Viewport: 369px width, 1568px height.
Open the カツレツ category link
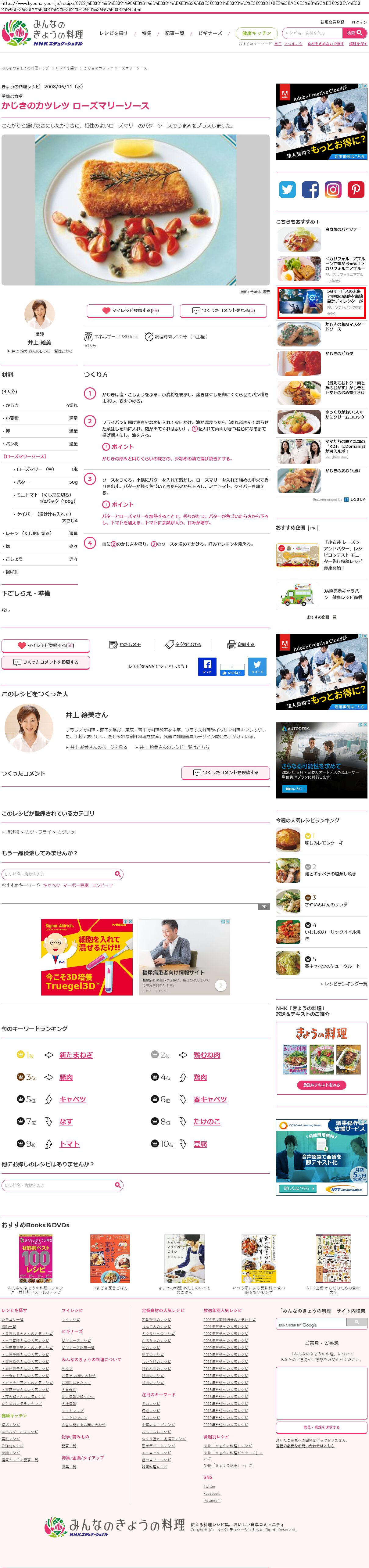click(66, 831)
